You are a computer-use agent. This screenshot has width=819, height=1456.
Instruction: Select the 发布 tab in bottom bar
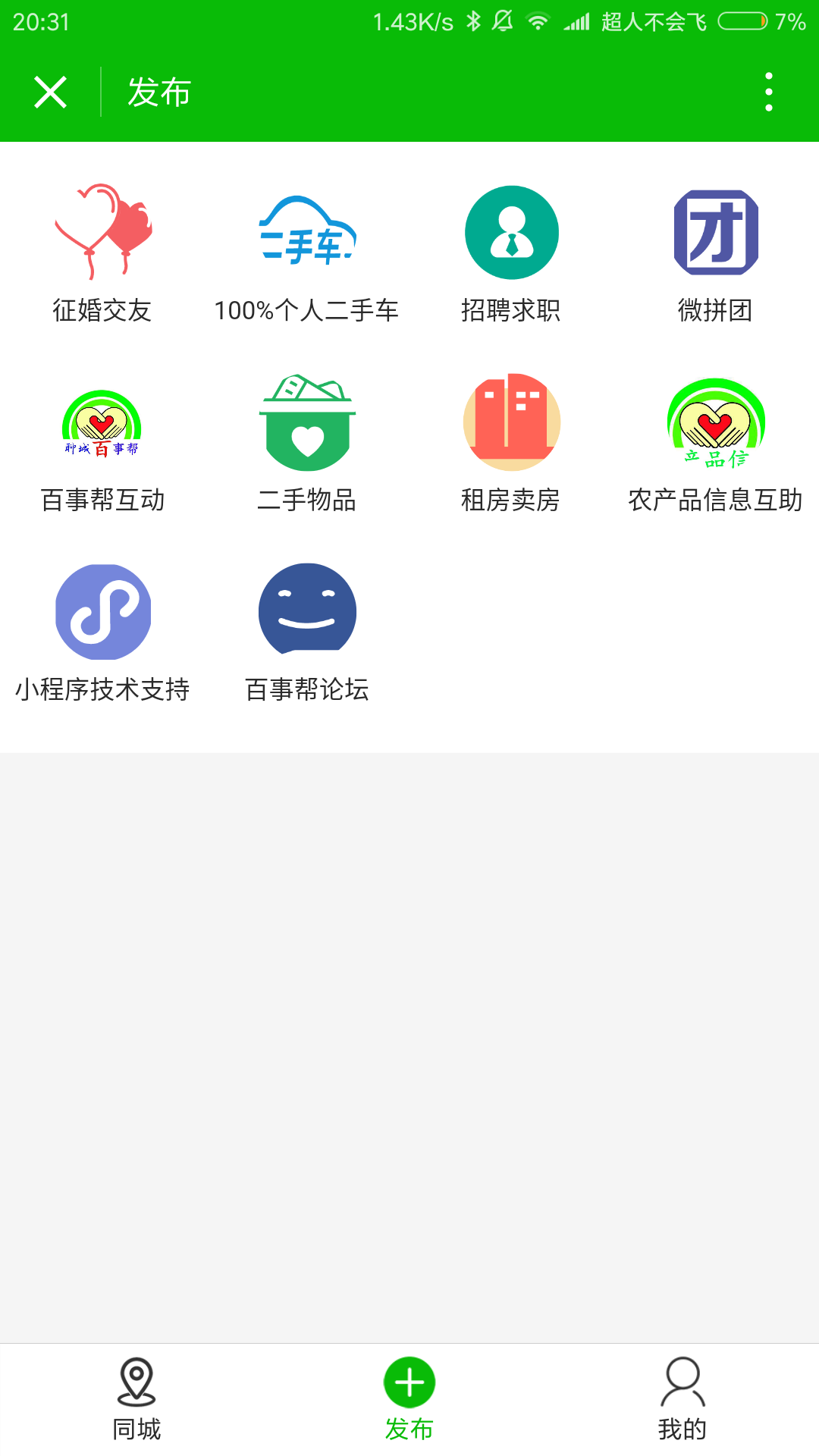(409, 1400)
